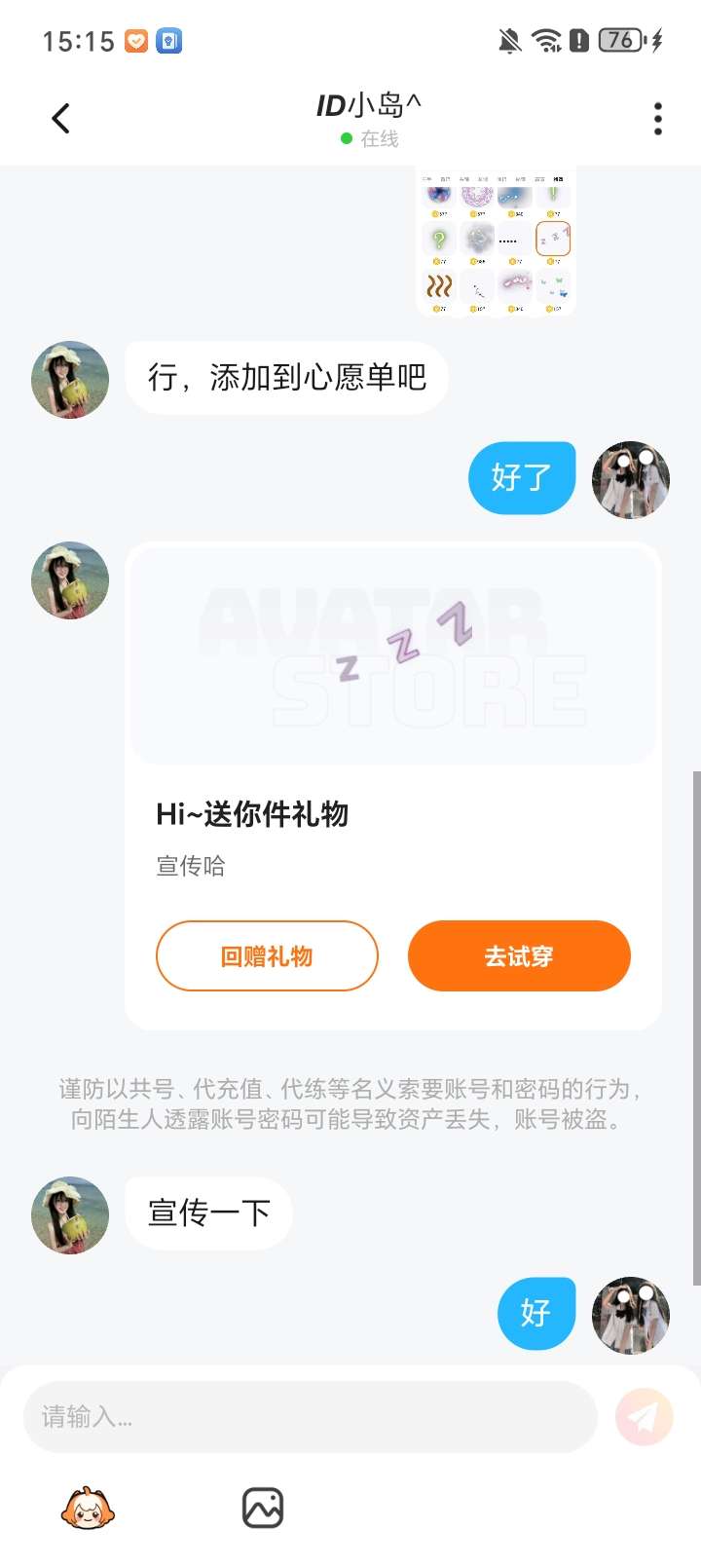Open the shared screenshot image at top of chat
This screenshot has height=1568, width=701.
coord(496,241)
